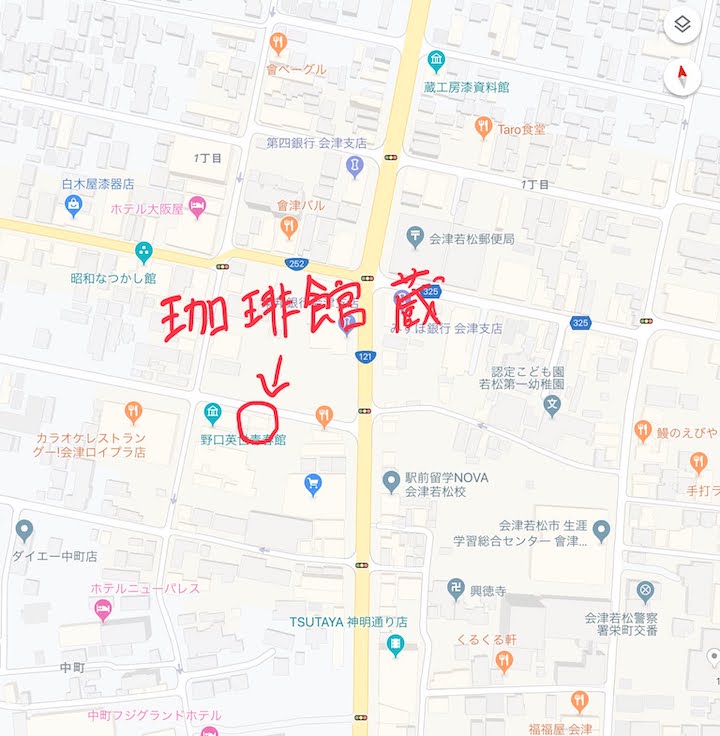Select the 昭和なつかし館 marker
Image resolution: width=720 pixels, height=736 pixels.
(x=143, y=250)
